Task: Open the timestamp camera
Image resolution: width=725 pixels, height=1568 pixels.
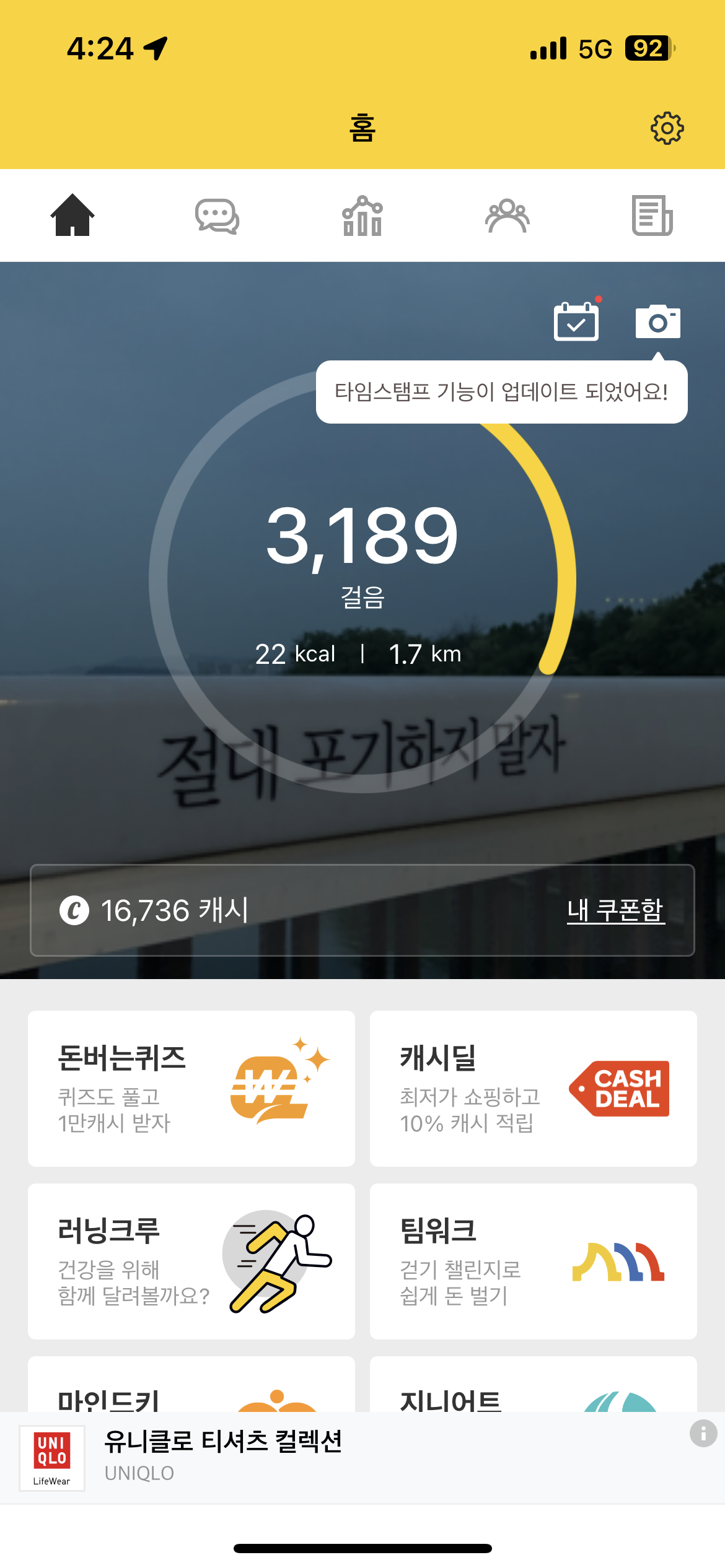Action: [x=657, y=321]
